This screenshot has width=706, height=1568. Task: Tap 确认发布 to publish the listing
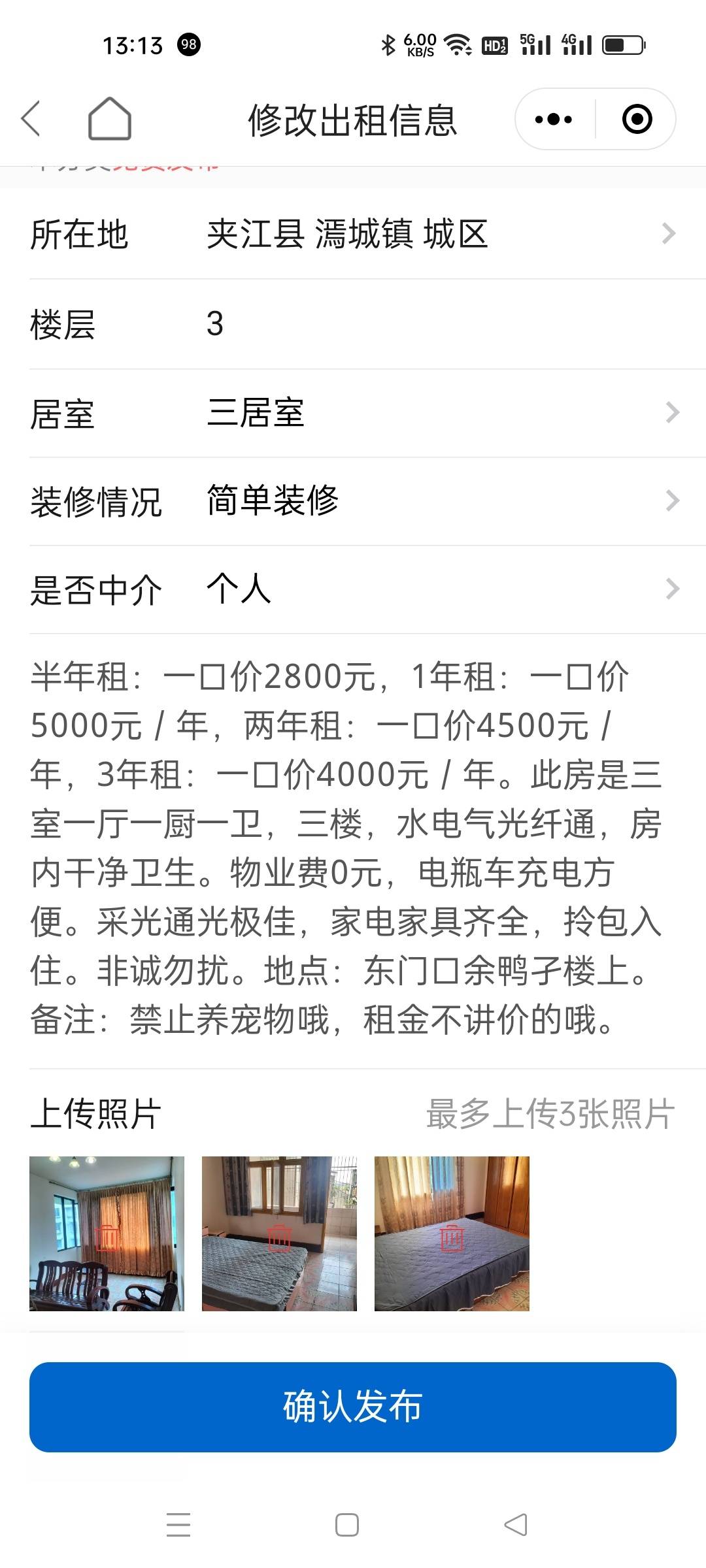(353, 1407)
